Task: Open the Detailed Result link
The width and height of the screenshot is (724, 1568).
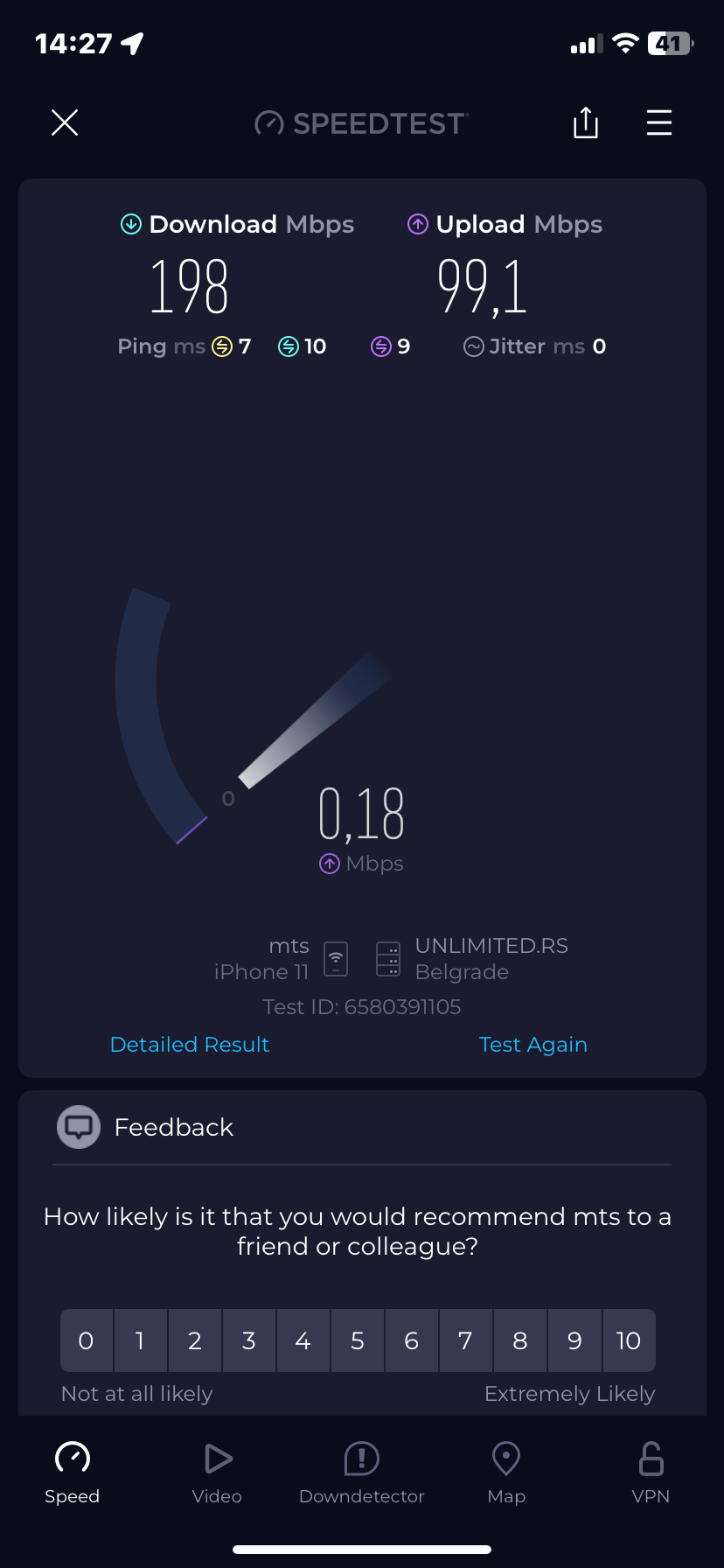Action: pos(190,1044)
